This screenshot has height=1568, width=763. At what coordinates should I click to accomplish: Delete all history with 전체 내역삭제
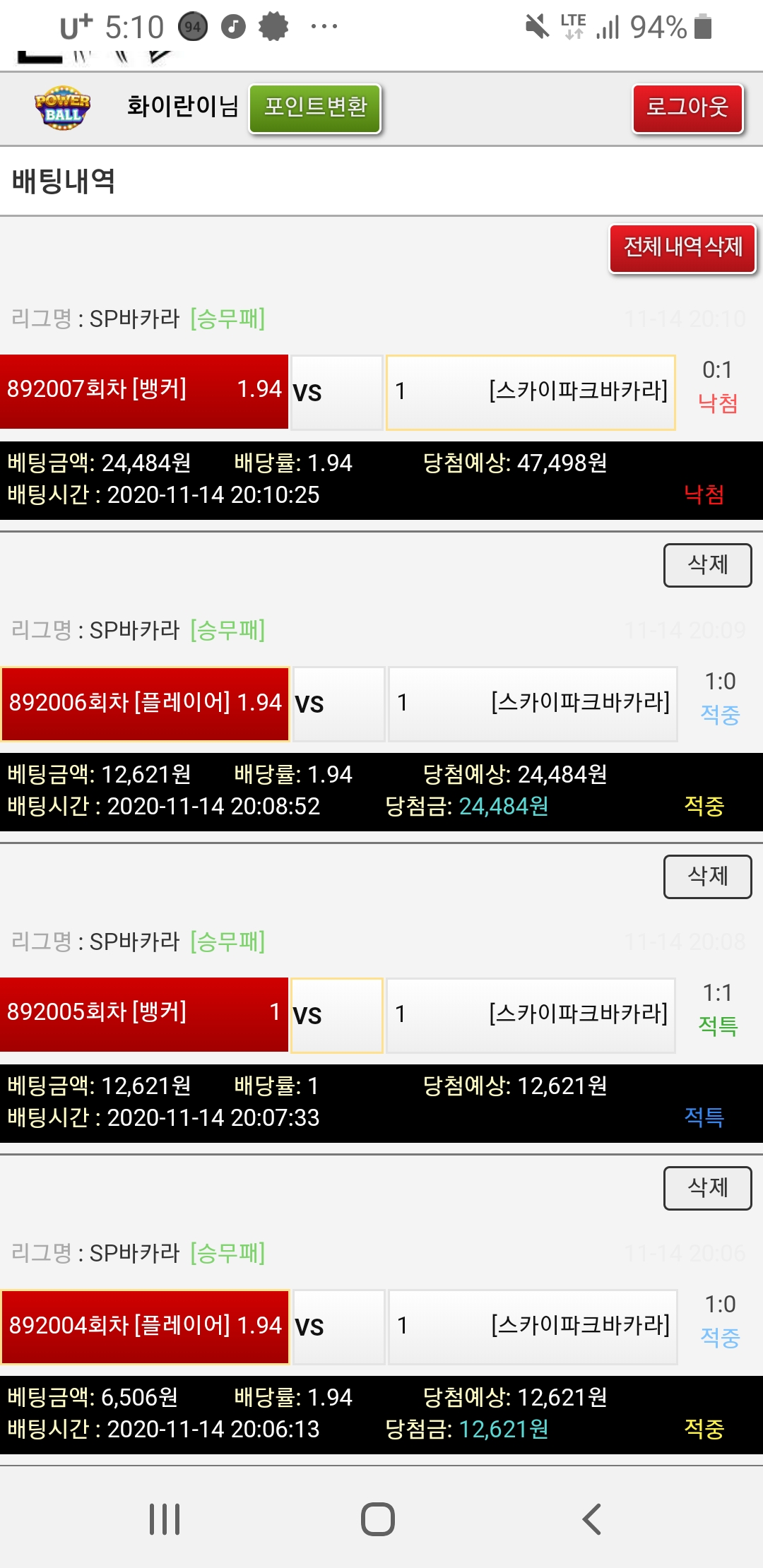pyautogui.click(x=682, y=248)
